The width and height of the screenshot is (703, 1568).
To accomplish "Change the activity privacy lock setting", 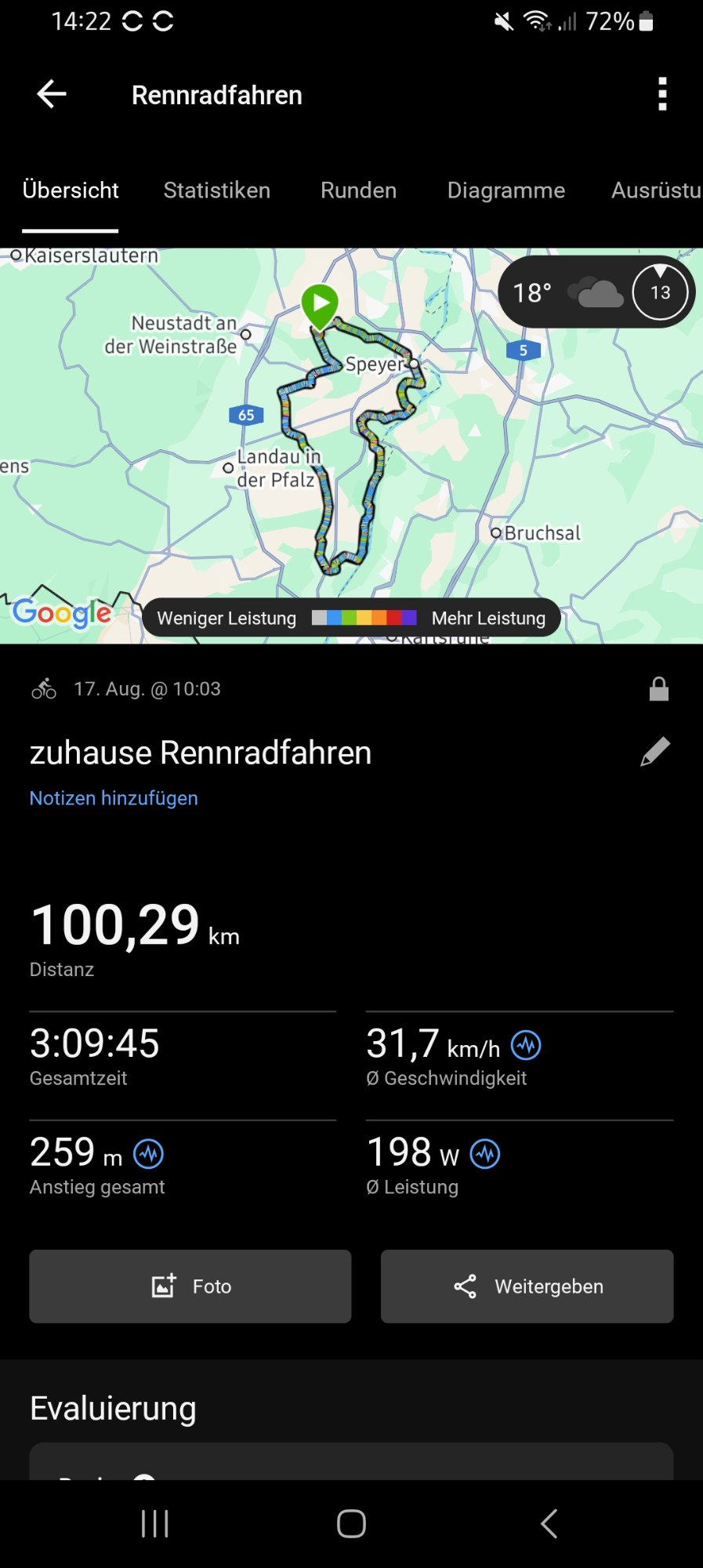I will click(x=658, y=689).
